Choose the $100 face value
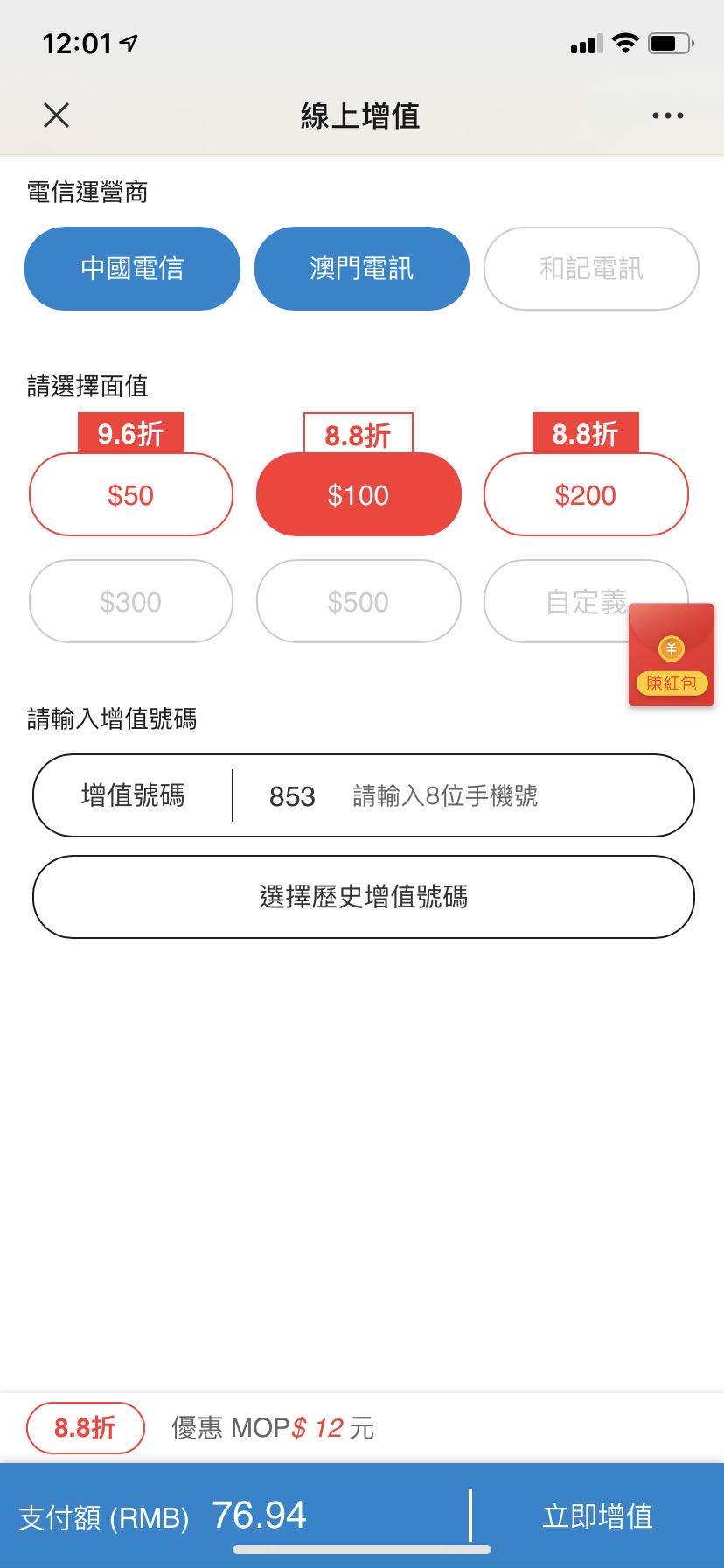The image size is (724, 1568). pyautogui.click(x=359, y=495)
